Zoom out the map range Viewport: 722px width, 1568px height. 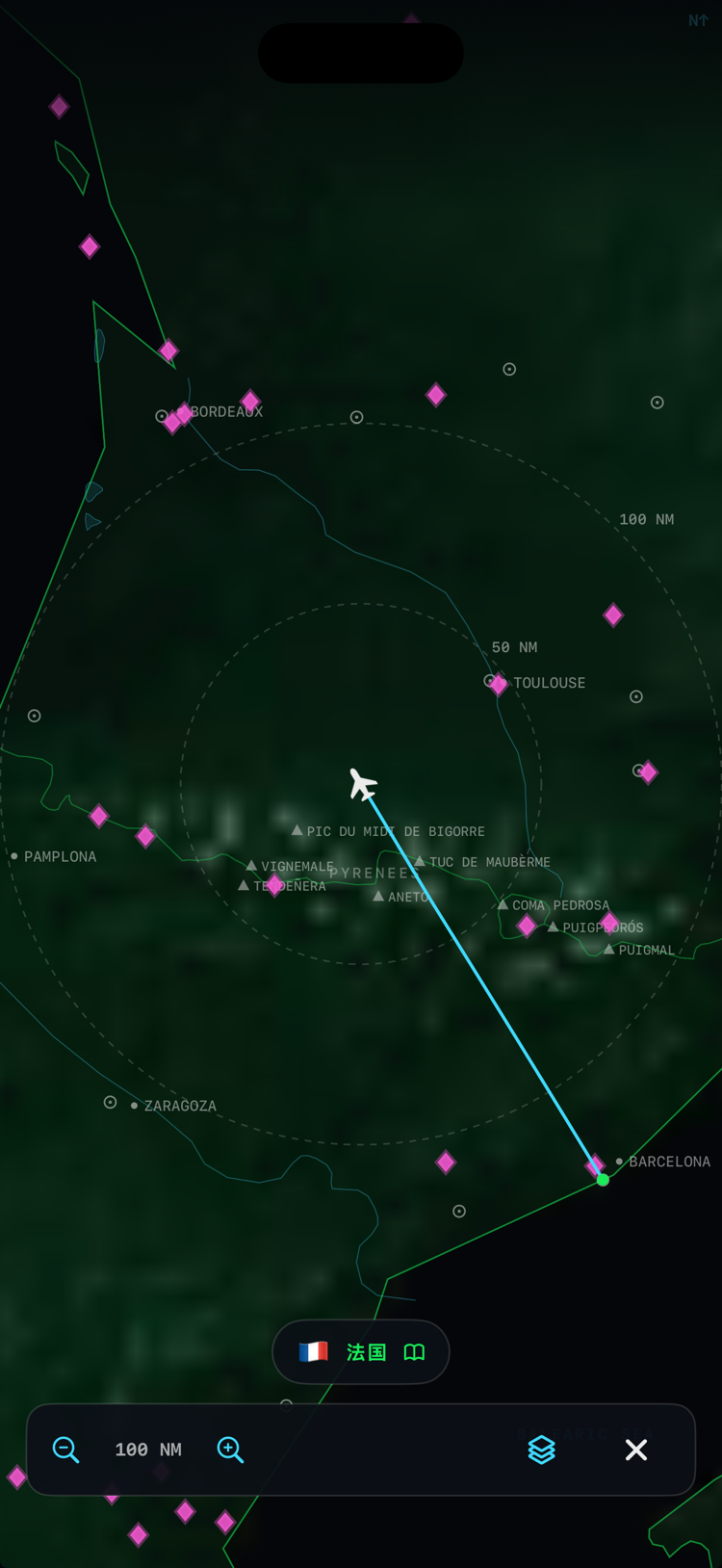click(65, 1450)
